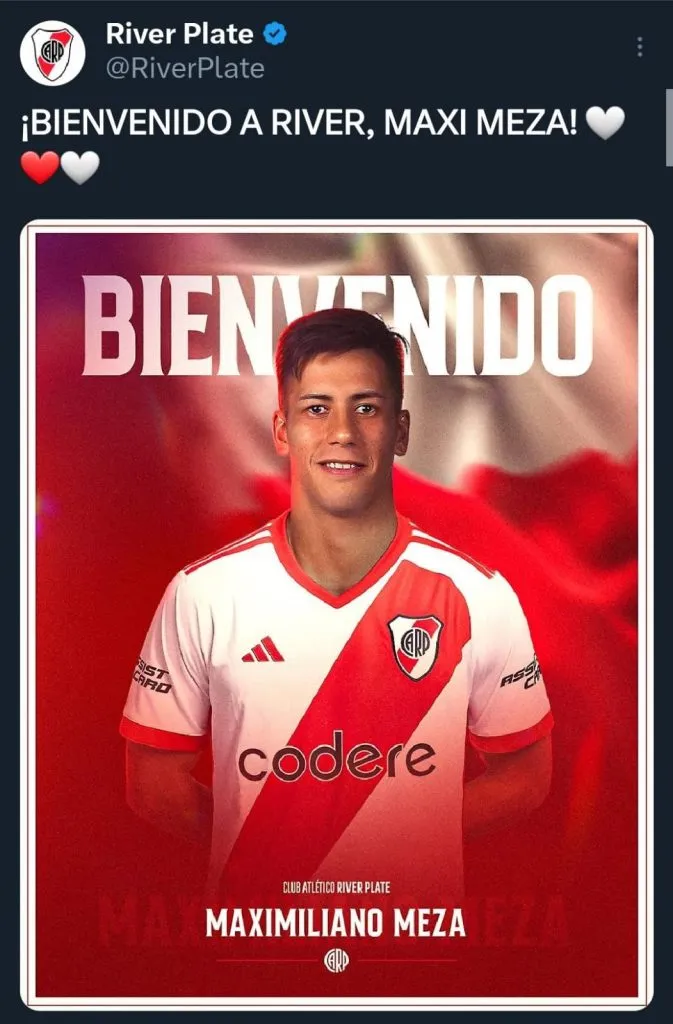Open the Bienvenido Maximiliano Meza image
Image resolution: width=673 pixels, height=1024 pixels.
336,612
